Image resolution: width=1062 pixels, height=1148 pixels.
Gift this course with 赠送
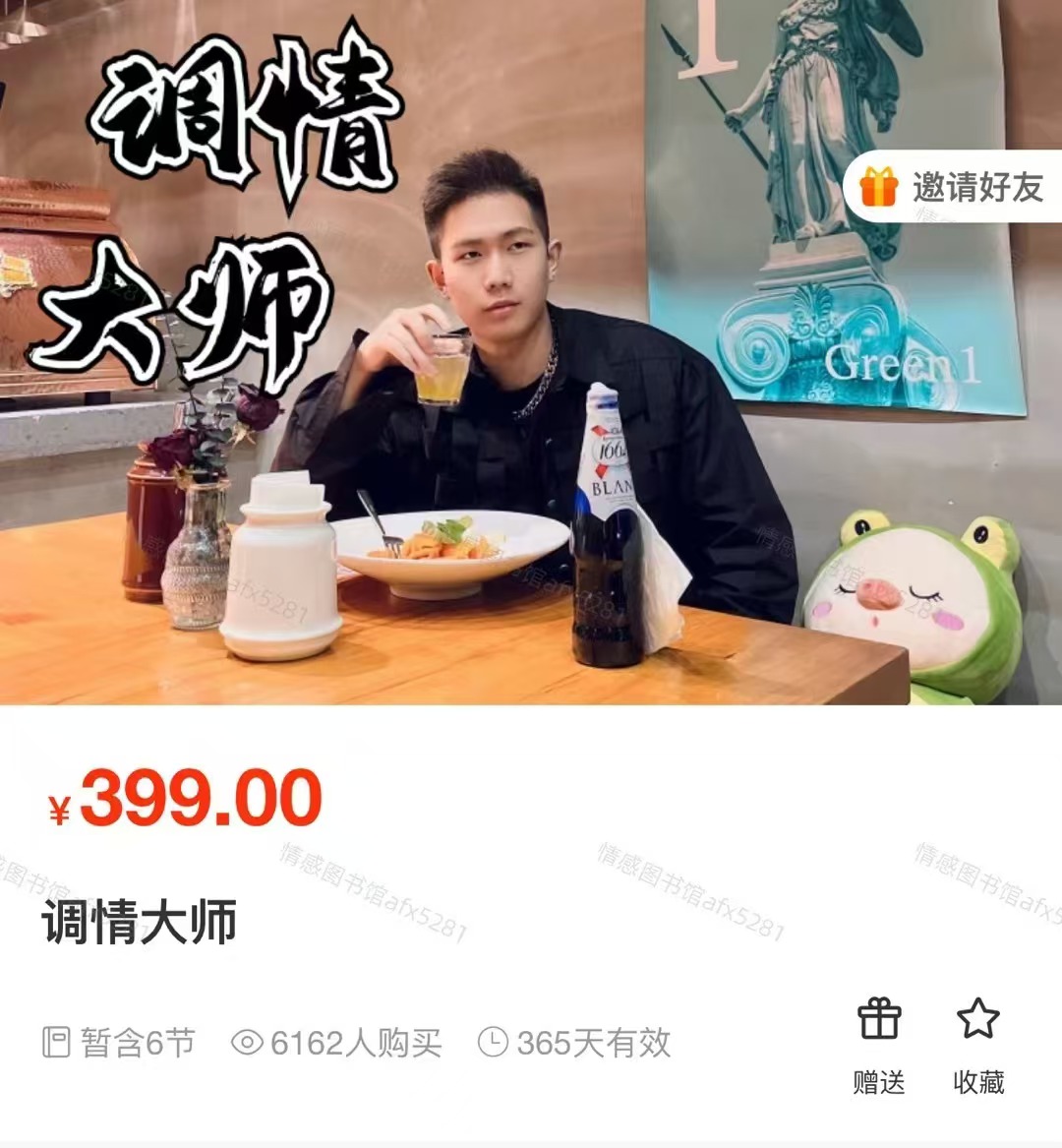[879, 1045]
